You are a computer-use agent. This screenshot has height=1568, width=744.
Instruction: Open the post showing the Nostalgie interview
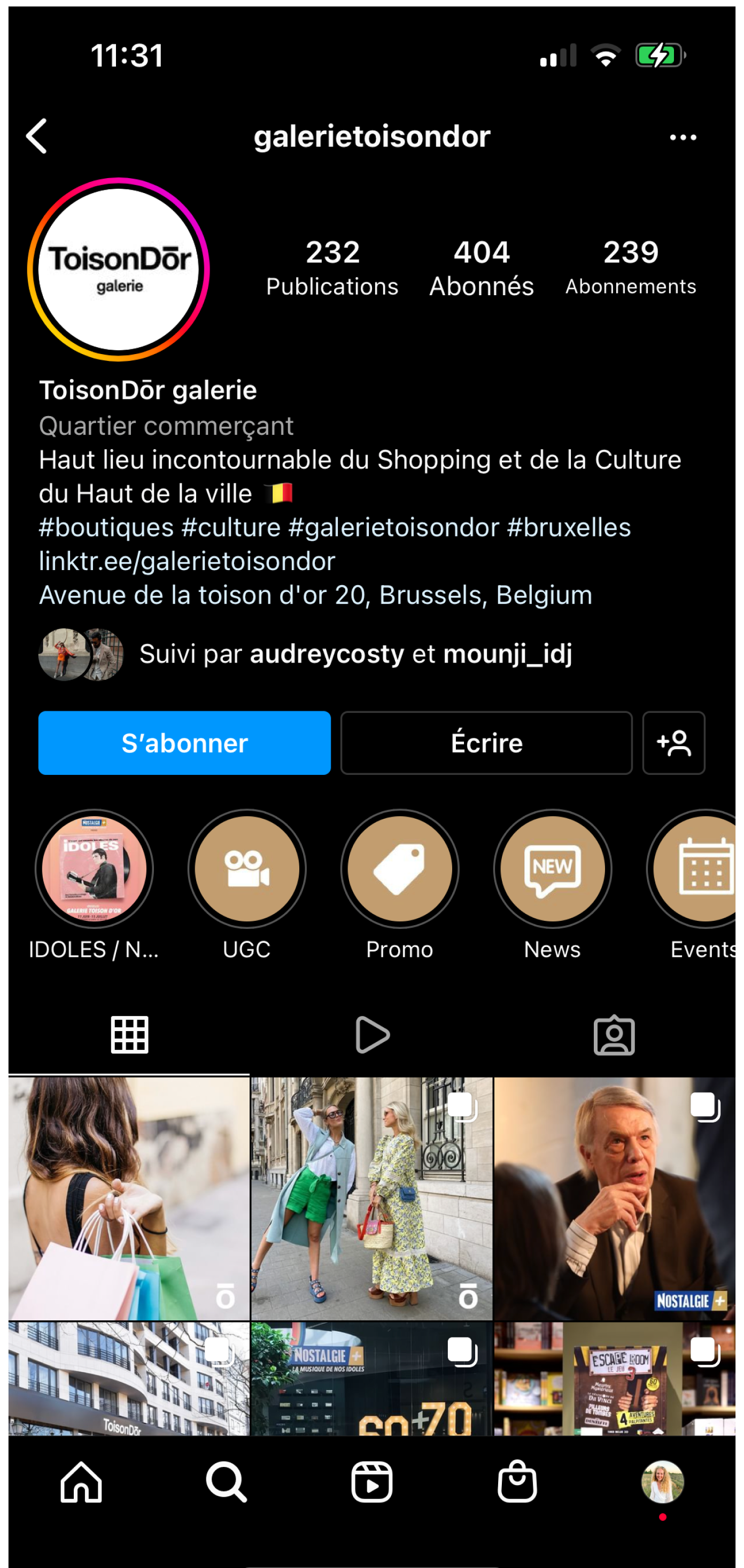pos(615,1198)
